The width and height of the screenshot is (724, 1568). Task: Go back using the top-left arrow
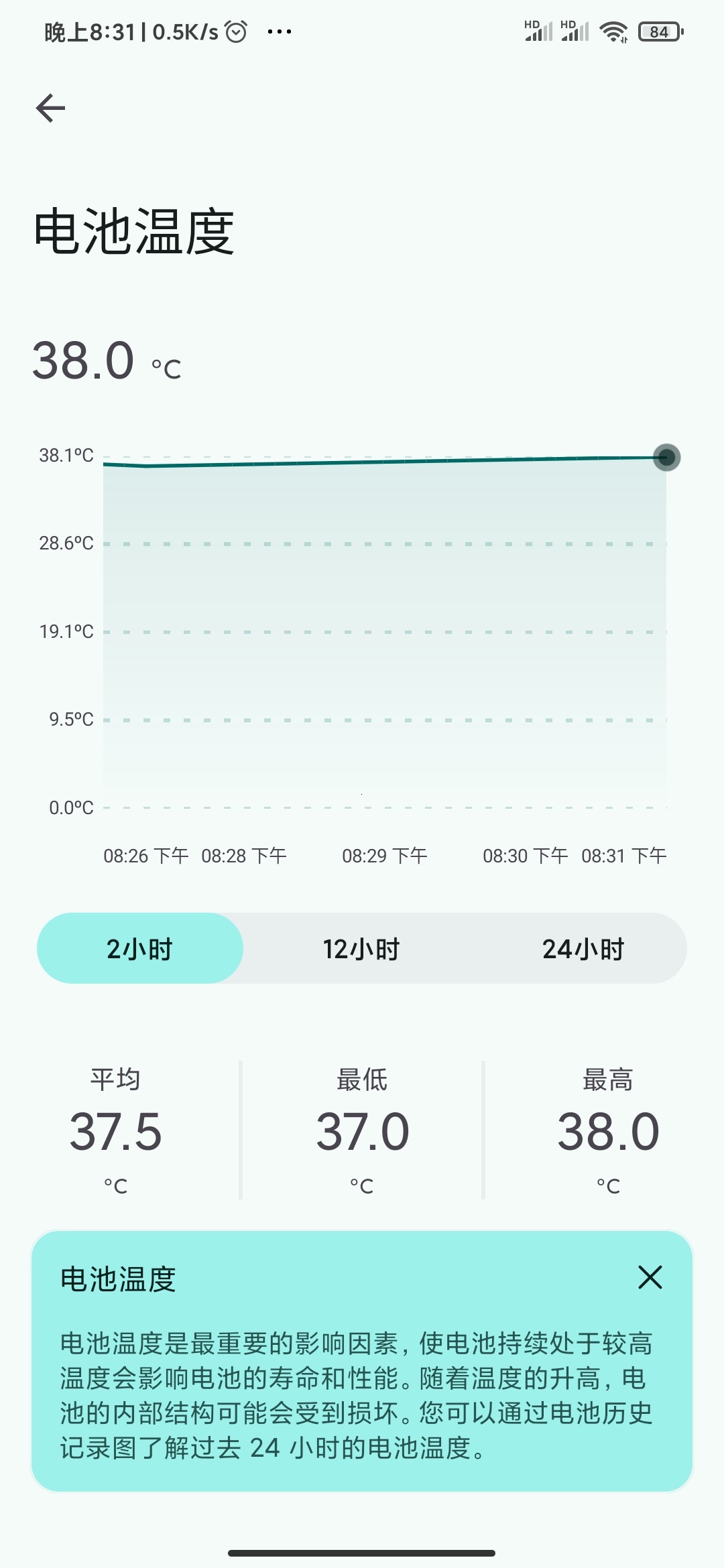point(50,108)
